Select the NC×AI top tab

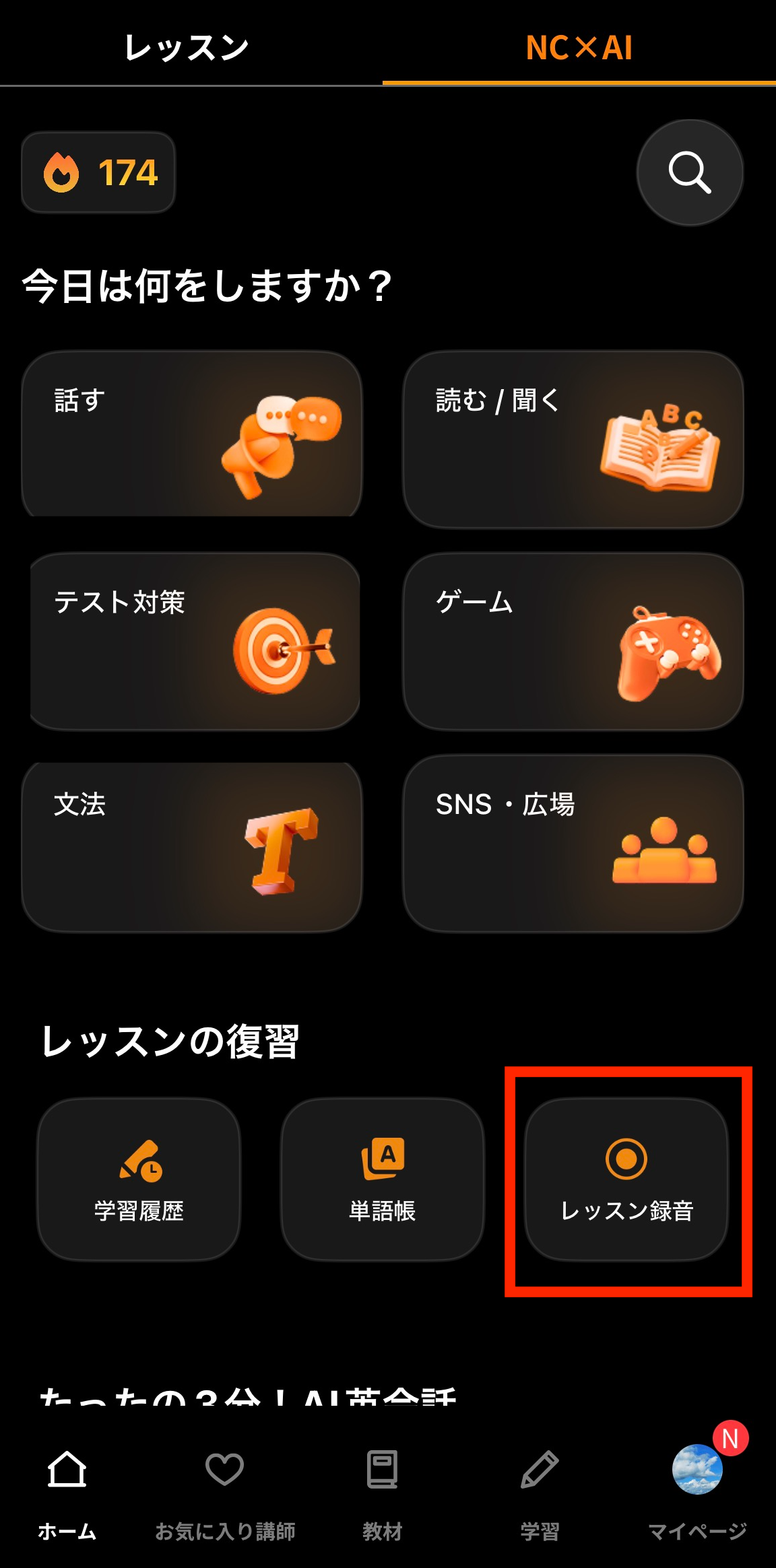(x=579, y=47)
